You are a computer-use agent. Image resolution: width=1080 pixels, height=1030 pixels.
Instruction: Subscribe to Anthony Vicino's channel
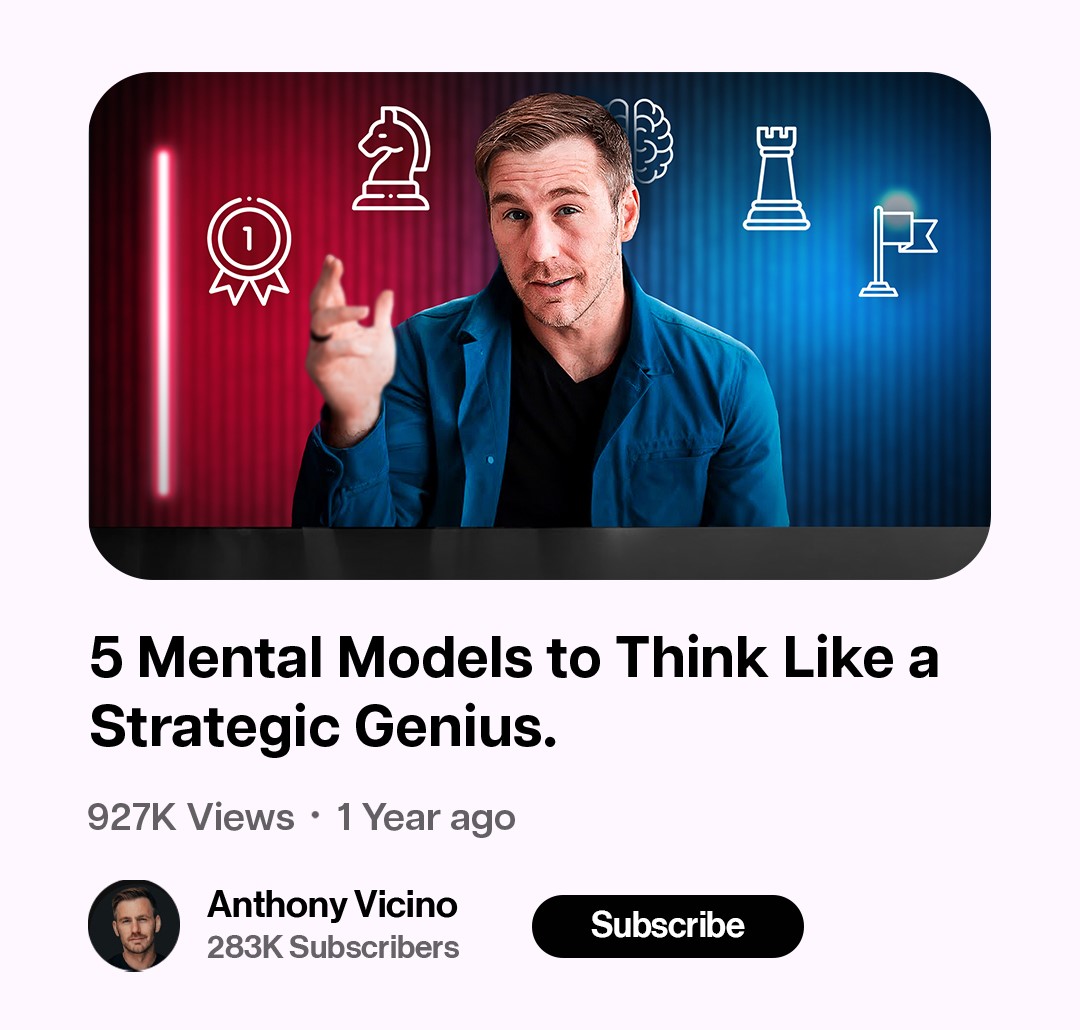pos(667,926)
